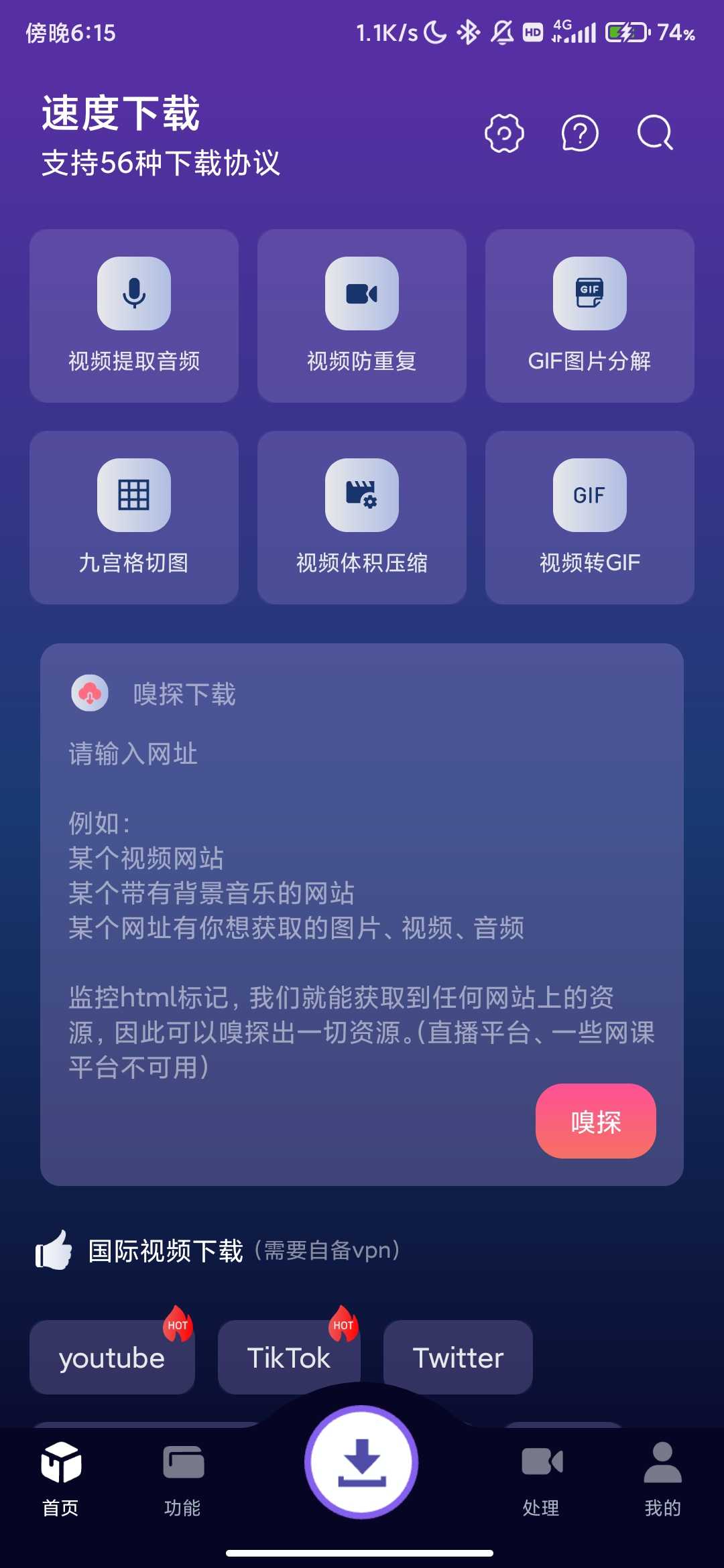Image resolution: width=724 pixels, height=1568 pixels.
Task: Open 视频提取音频 tool
Action: coord(134,316)
